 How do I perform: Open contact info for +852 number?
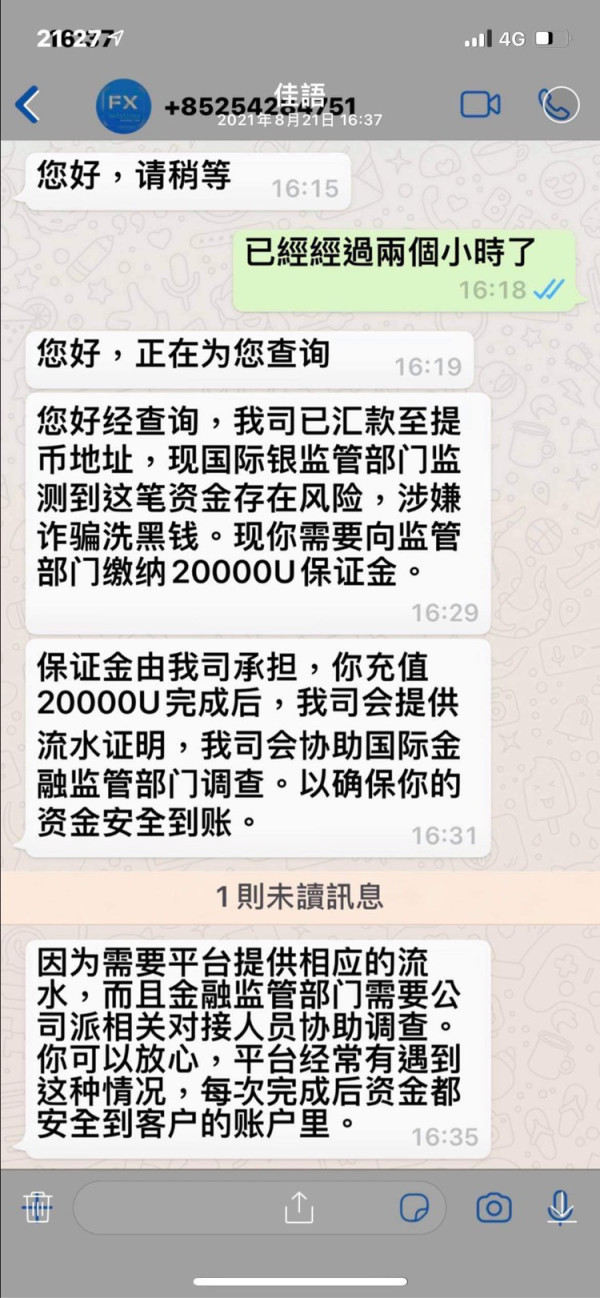click(x=259, y=106)
